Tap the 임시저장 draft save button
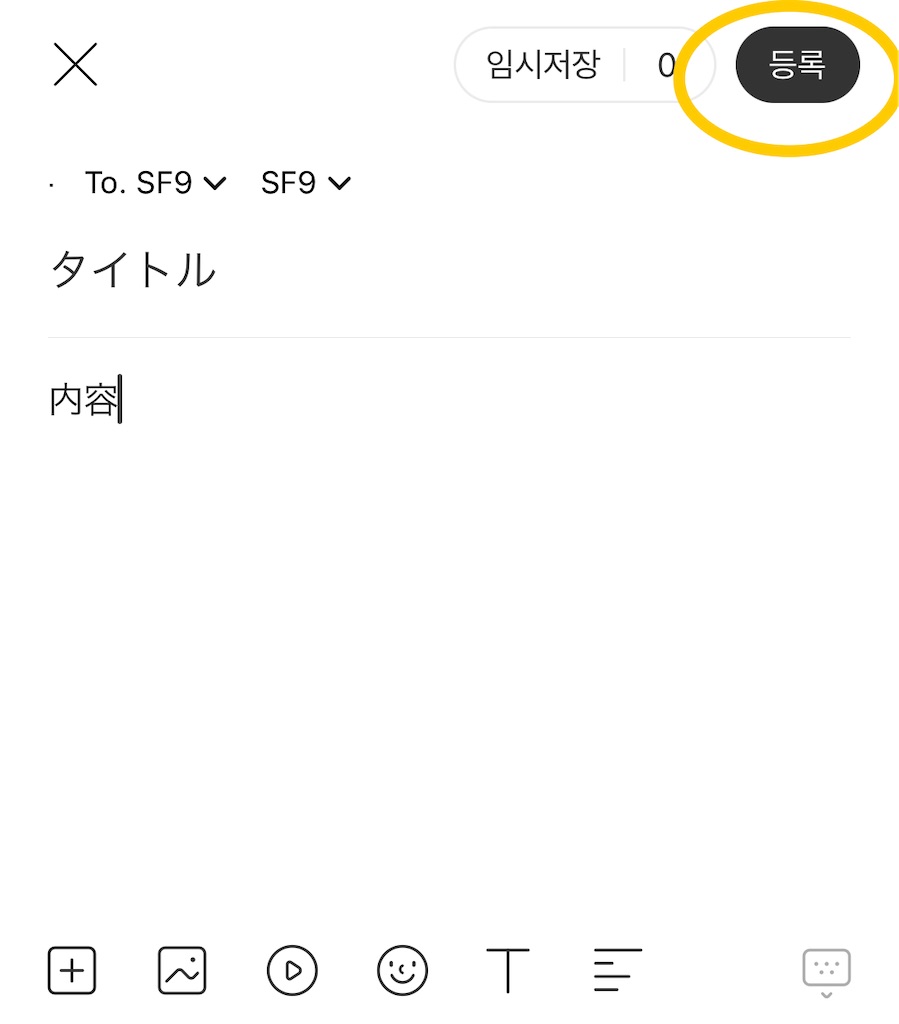Image resolution: width=899 pixels, height=1024 pixels. (x=544, y=64)
